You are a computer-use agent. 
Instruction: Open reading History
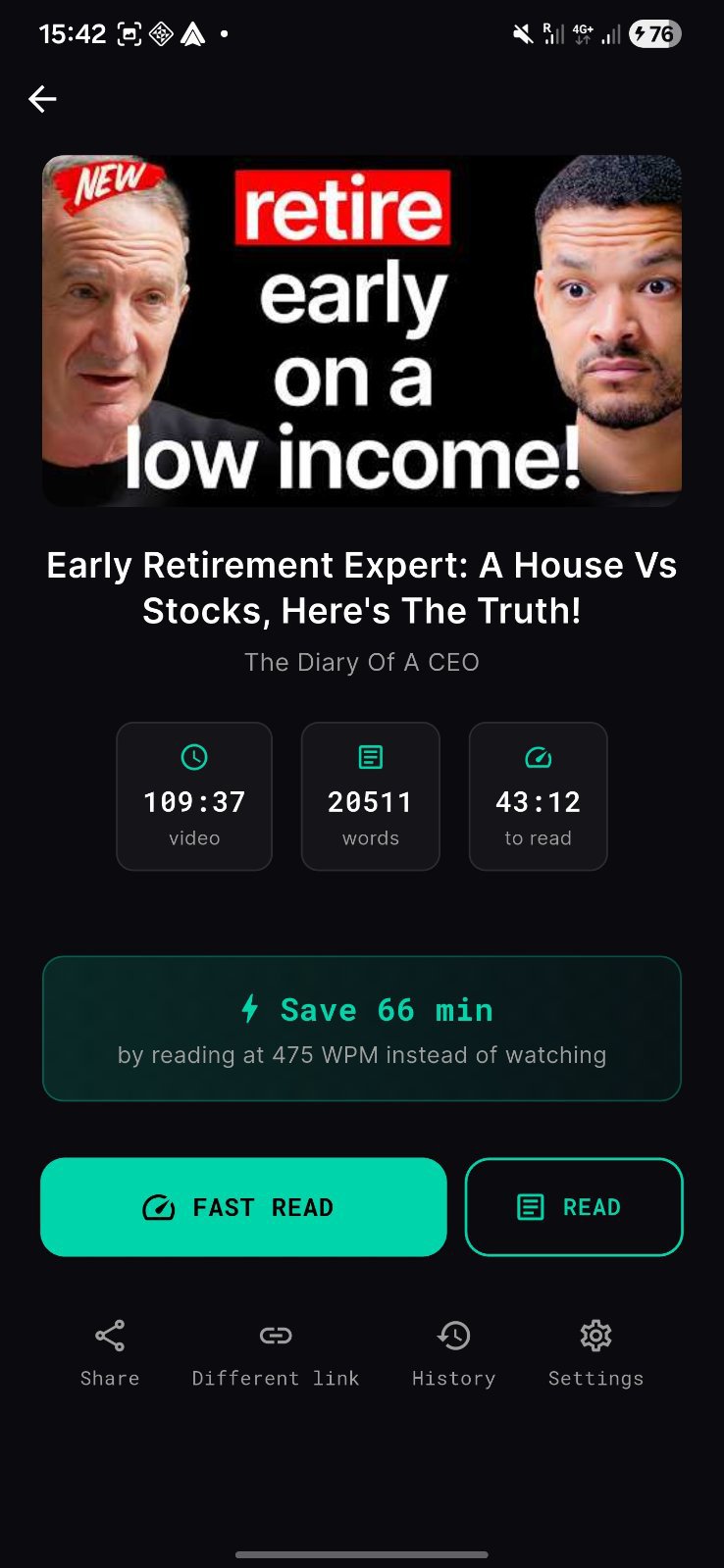(x=453, y=1351)
